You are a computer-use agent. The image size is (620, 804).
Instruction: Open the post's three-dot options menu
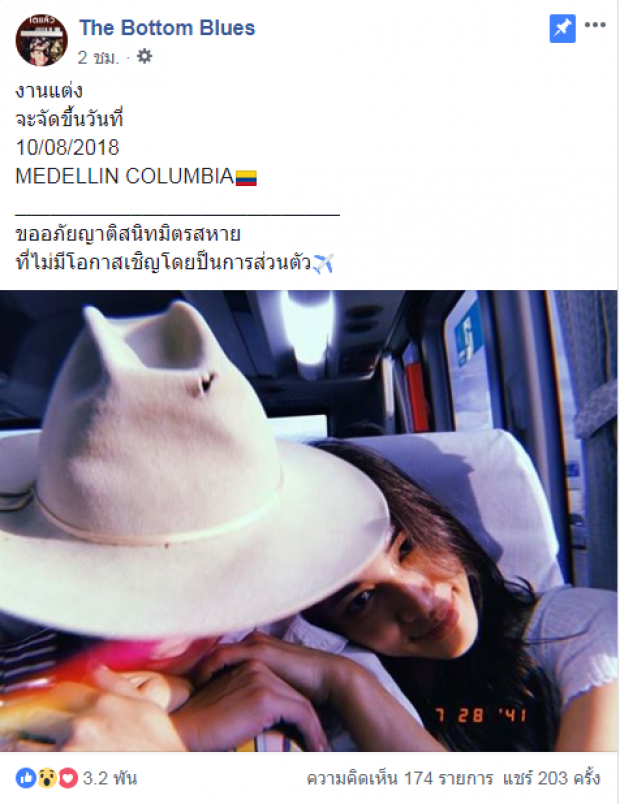(x=595, y=27)
